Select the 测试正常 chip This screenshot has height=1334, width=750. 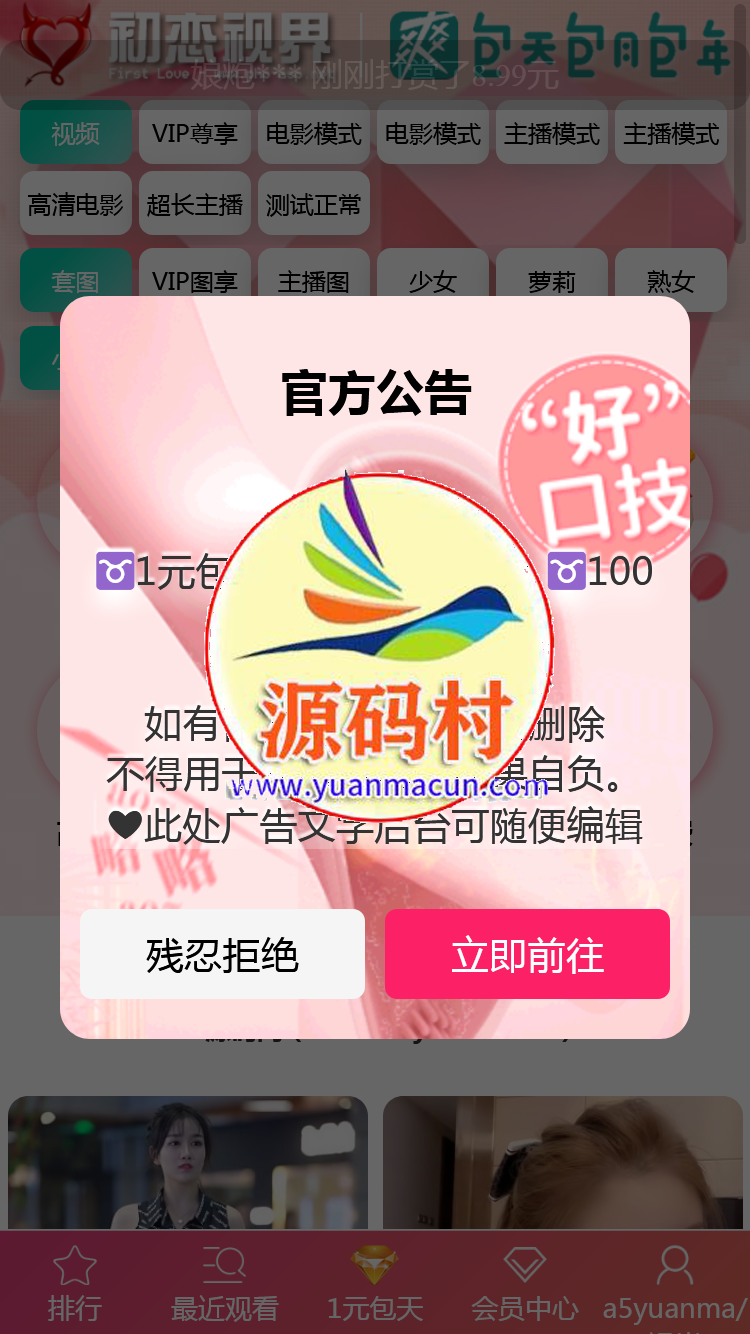pos(313,204)
